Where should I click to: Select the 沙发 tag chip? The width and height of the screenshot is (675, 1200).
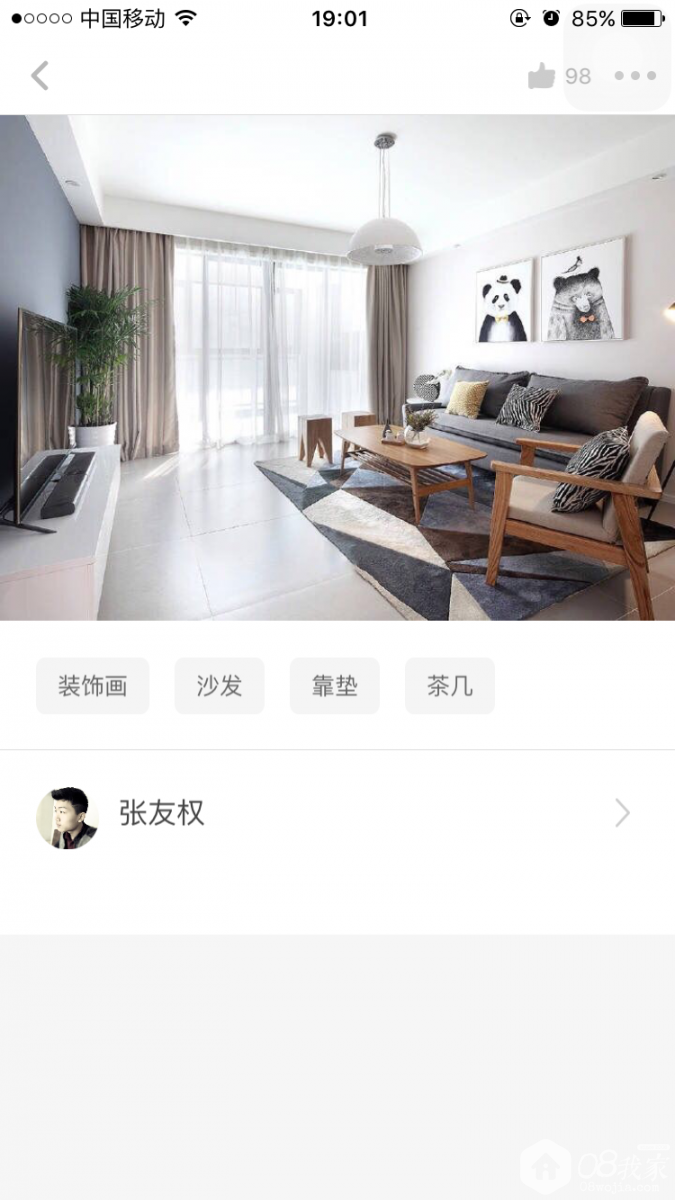click(219, 686)
